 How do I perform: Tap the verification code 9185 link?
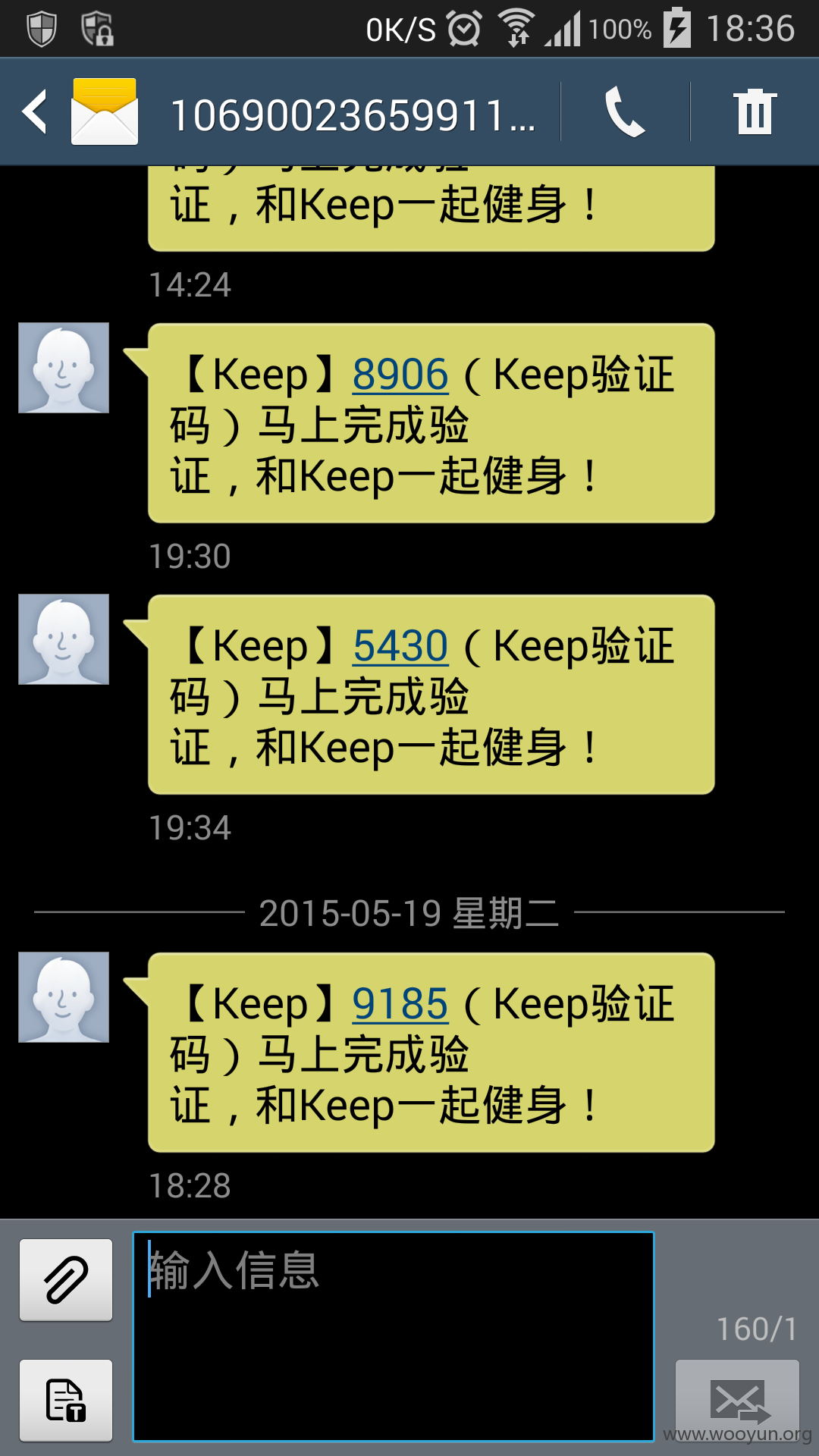(400, 1004)
